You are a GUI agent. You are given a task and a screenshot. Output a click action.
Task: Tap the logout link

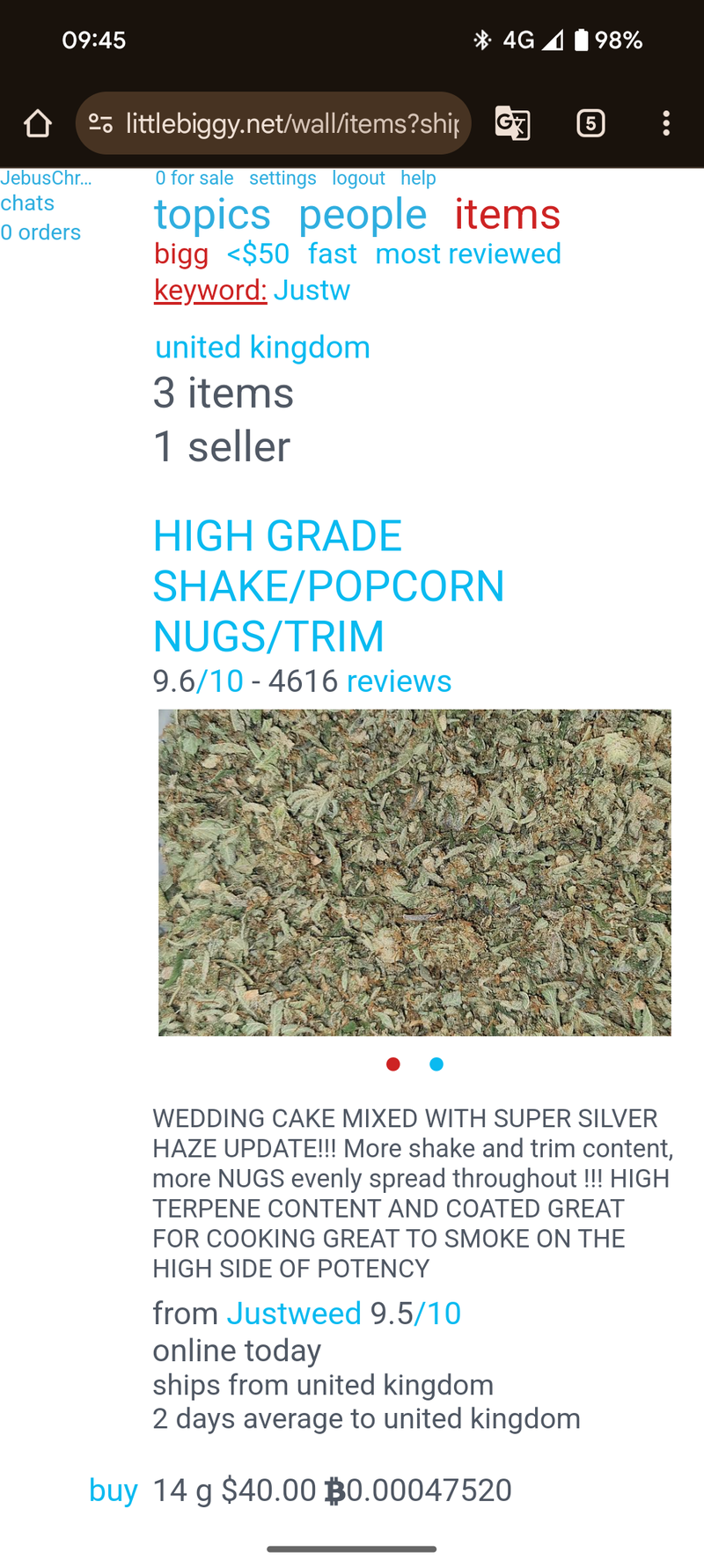tap(358, 179)
